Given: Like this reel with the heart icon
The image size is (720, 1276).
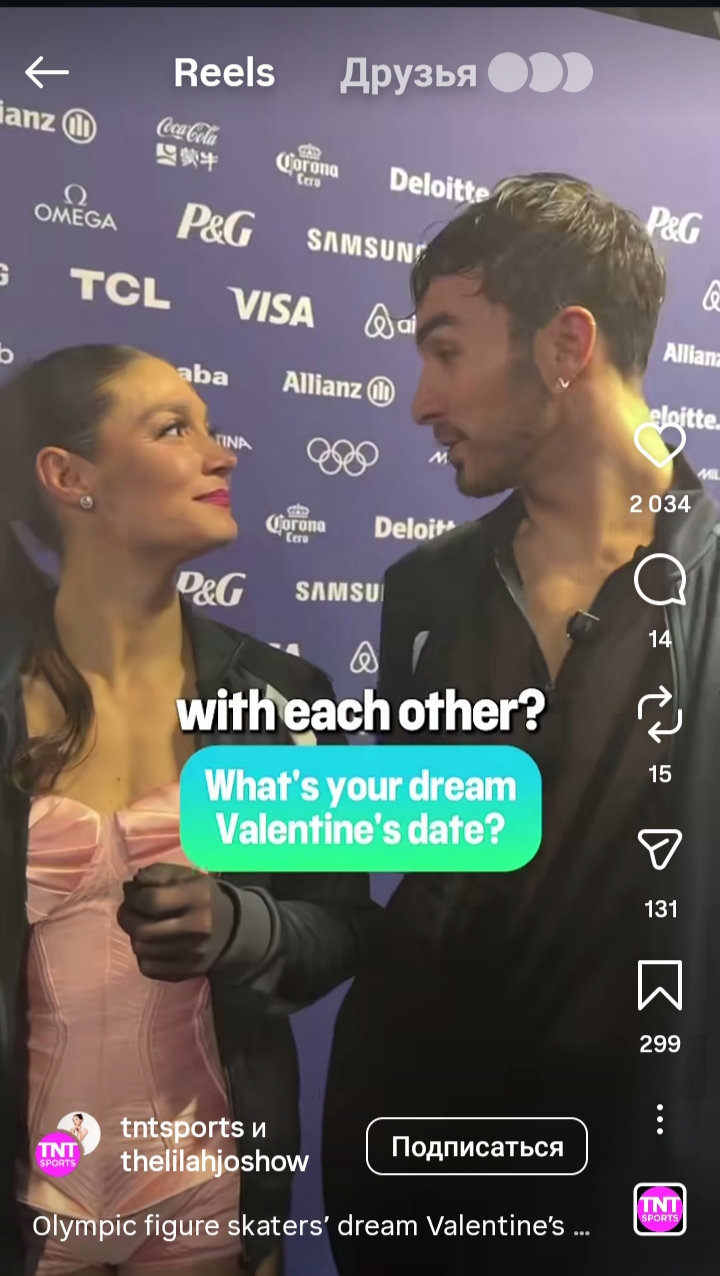Looking at the screenshot, I should coord(660,445).
